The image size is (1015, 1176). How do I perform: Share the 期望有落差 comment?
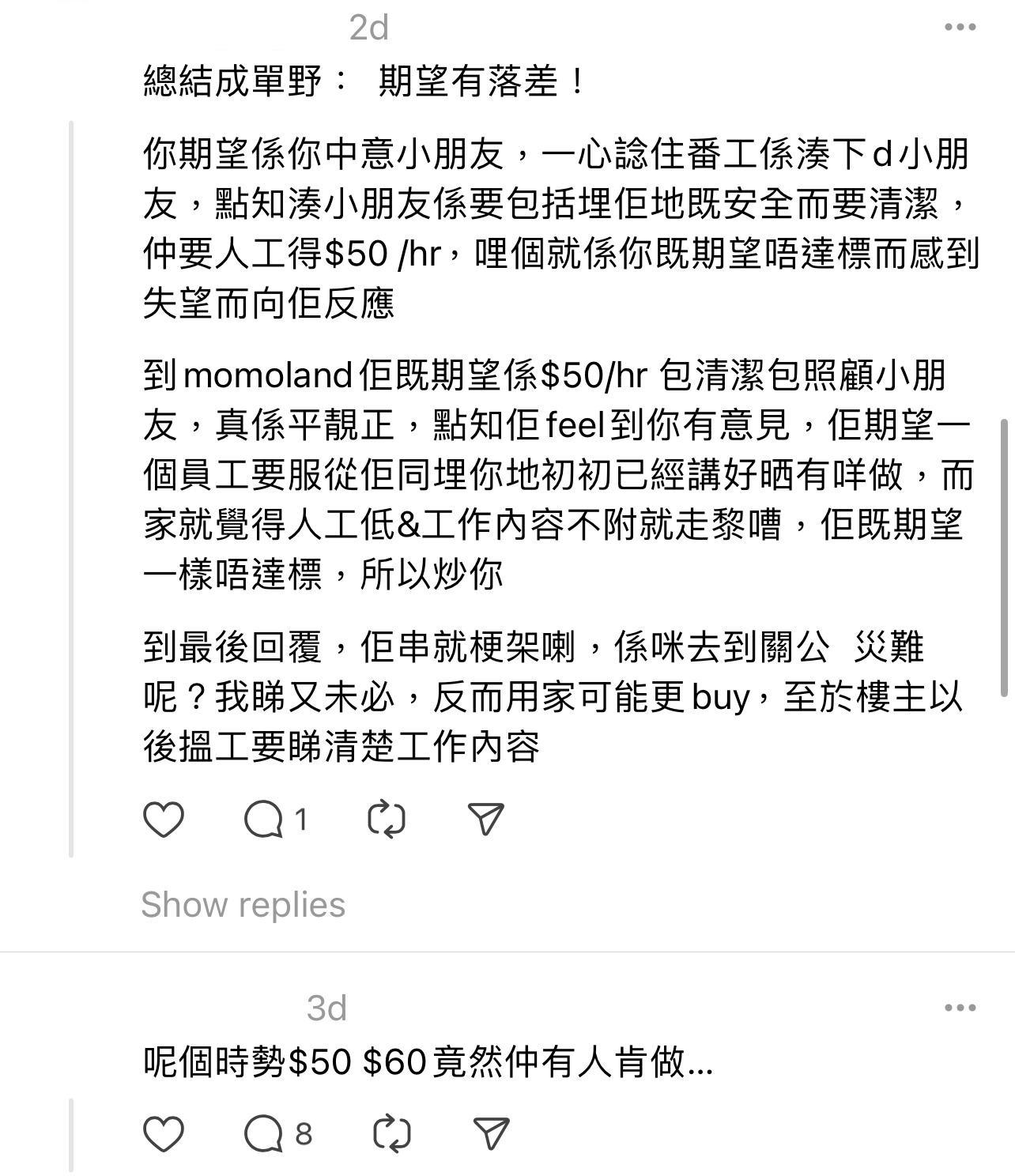486,820
